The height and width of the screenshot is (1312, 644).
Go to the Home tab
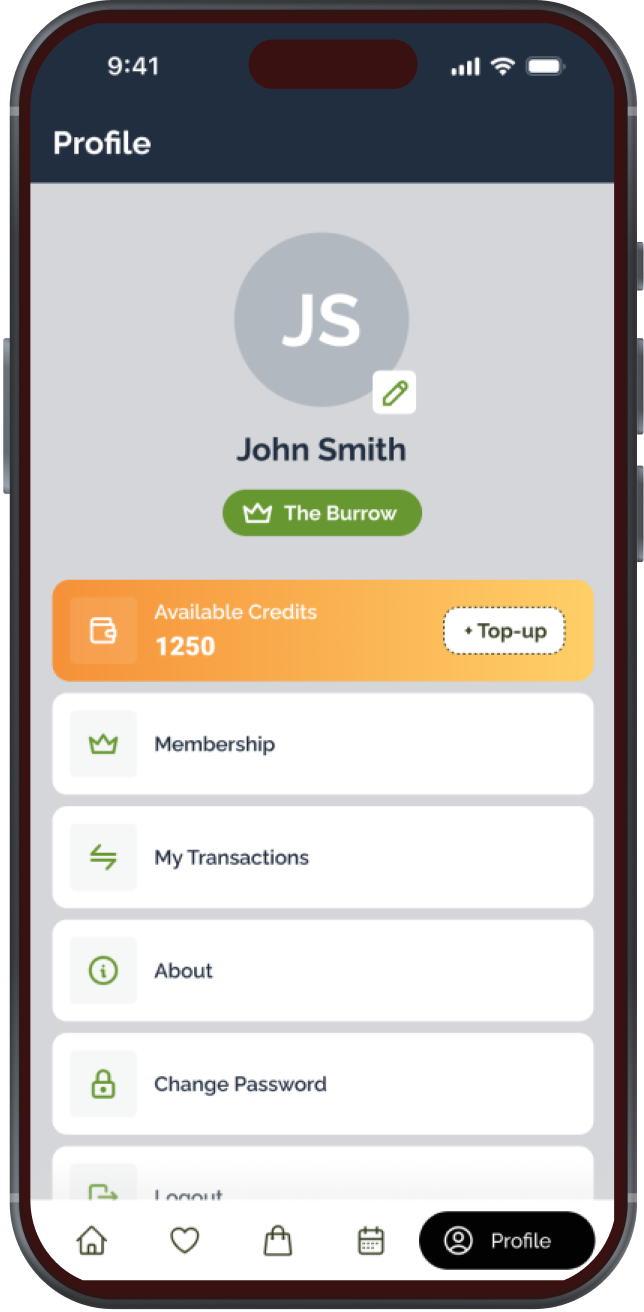click(91, 1241)
